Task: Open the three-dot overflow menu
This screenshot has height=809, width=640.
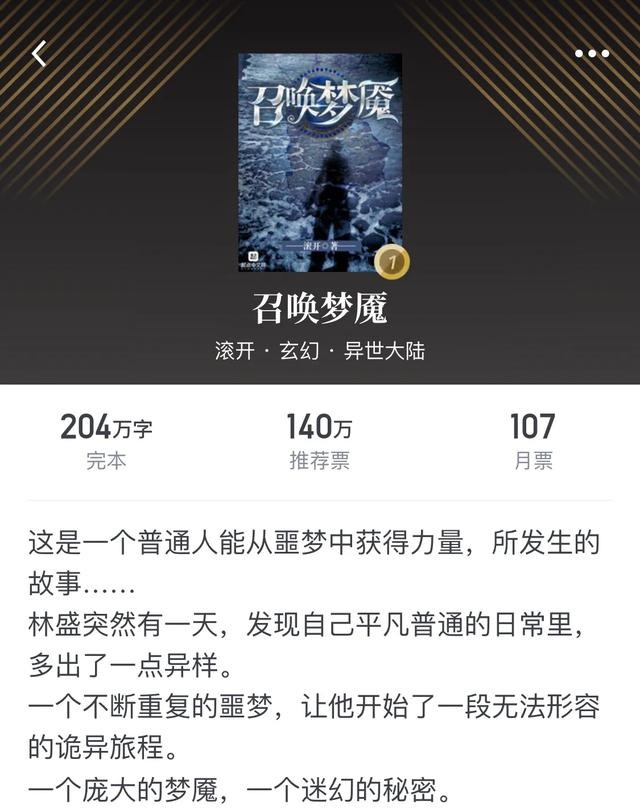Action: tap(591, 54)
